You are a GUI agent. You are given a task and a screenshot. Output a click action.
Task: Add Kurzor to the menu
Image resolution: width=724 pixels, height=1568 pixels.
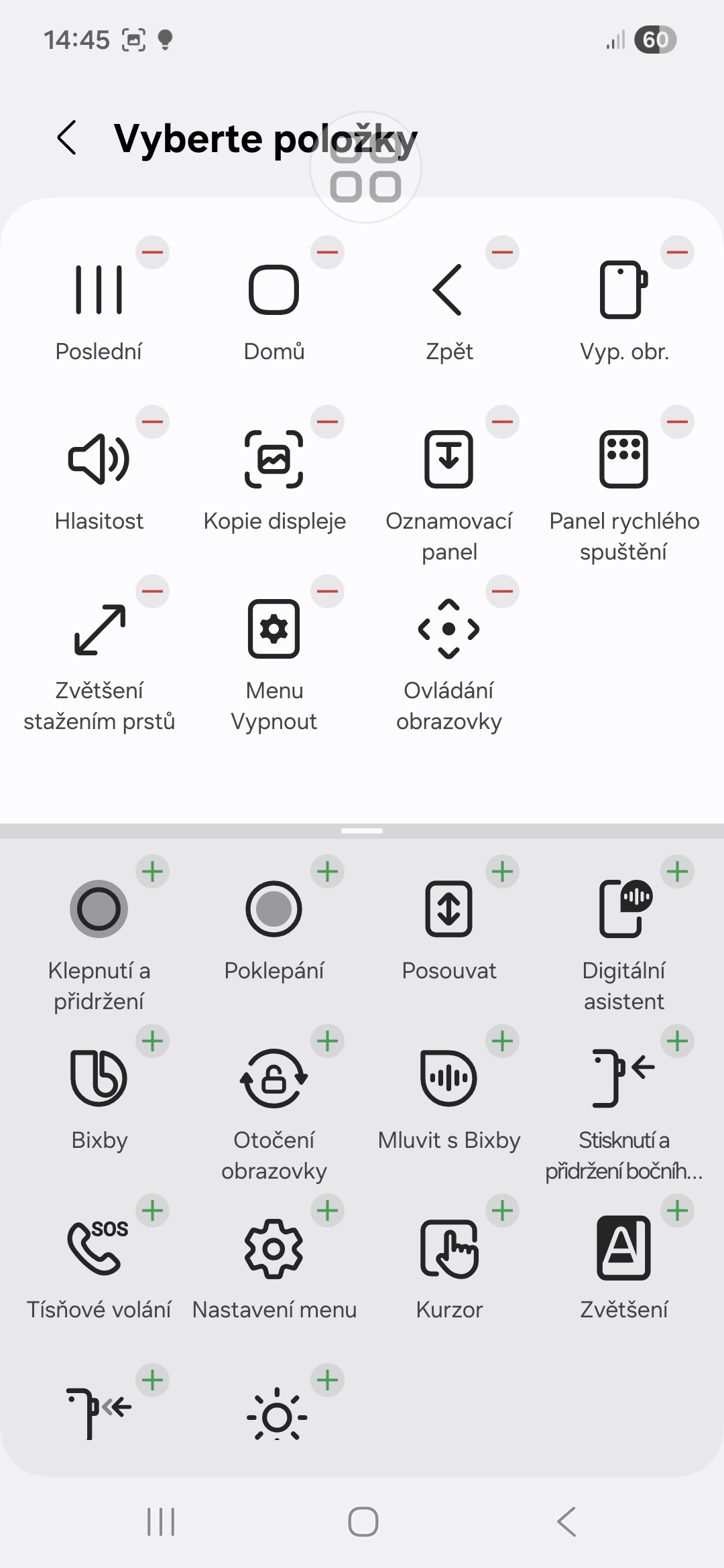coord(503,1211)
